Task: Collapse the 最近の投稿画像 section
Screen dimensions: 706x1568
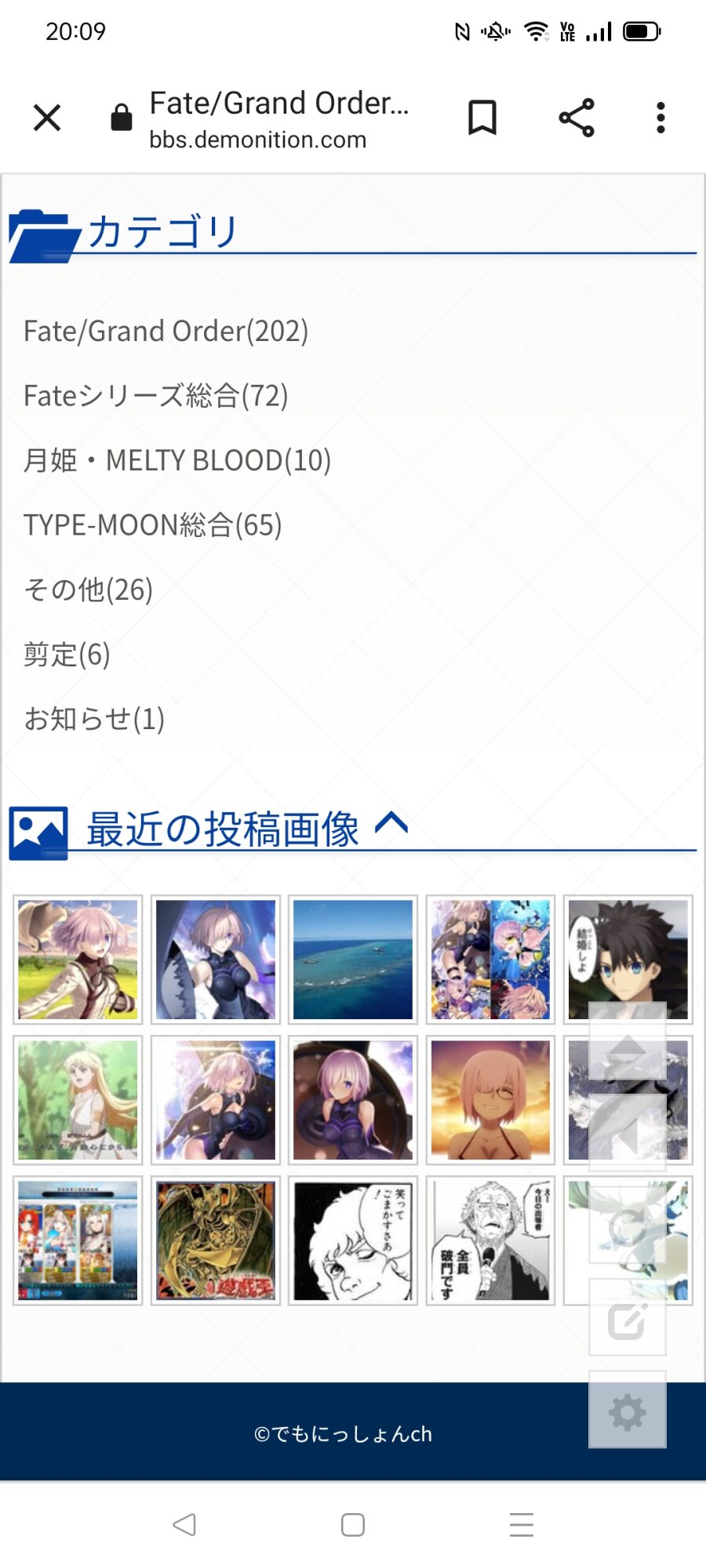Action: point(391,823)
